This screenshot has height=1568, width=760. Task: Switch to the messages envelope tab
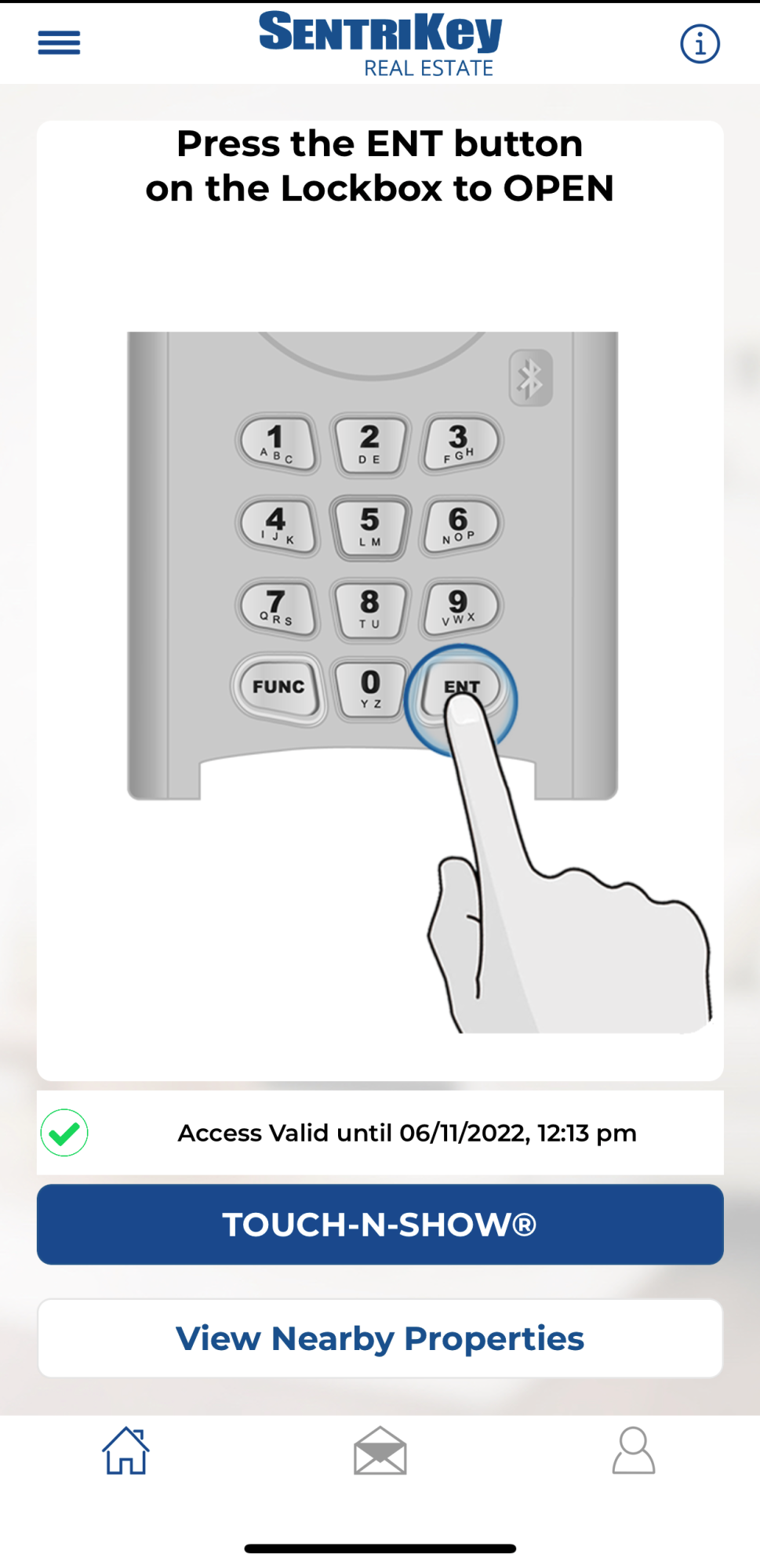tap(380, 1450)
